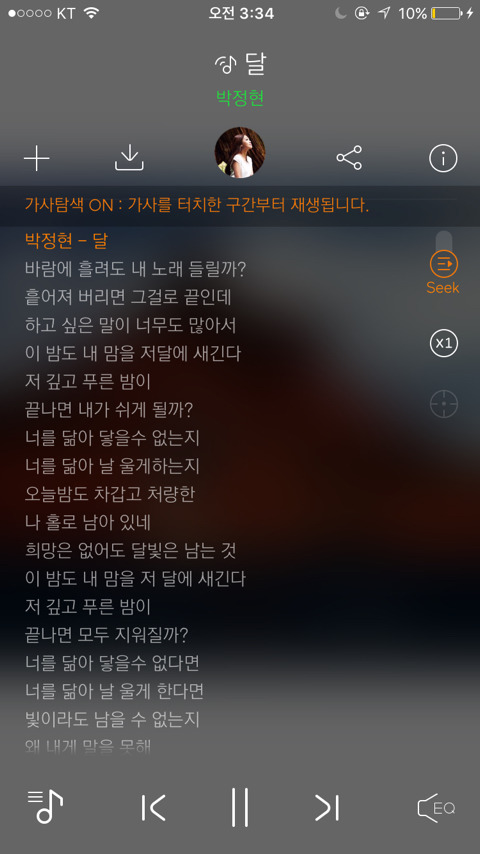The width and height of the screenshot is (480, 854).
Task: Seek to line 오늘밤도 차갑고 처량한
Action: click(x=110, y=495)
